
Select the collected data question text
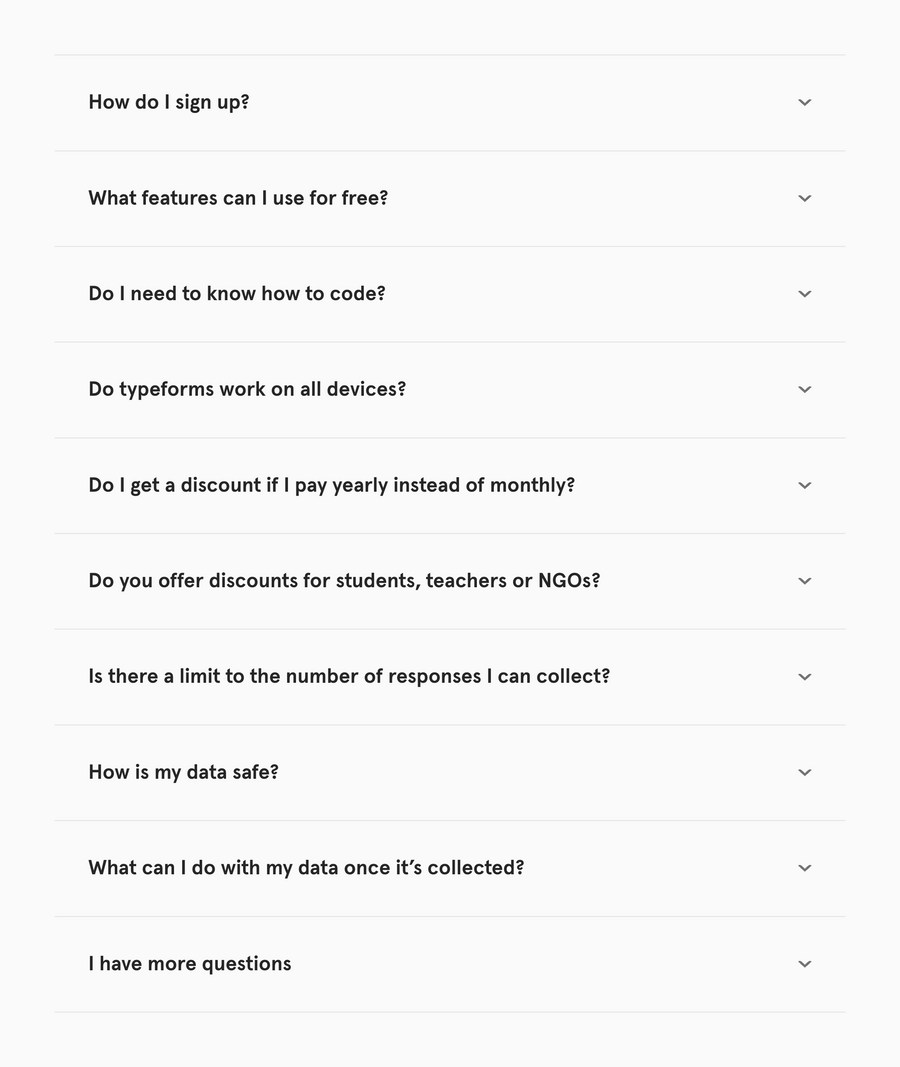[306, 868]
